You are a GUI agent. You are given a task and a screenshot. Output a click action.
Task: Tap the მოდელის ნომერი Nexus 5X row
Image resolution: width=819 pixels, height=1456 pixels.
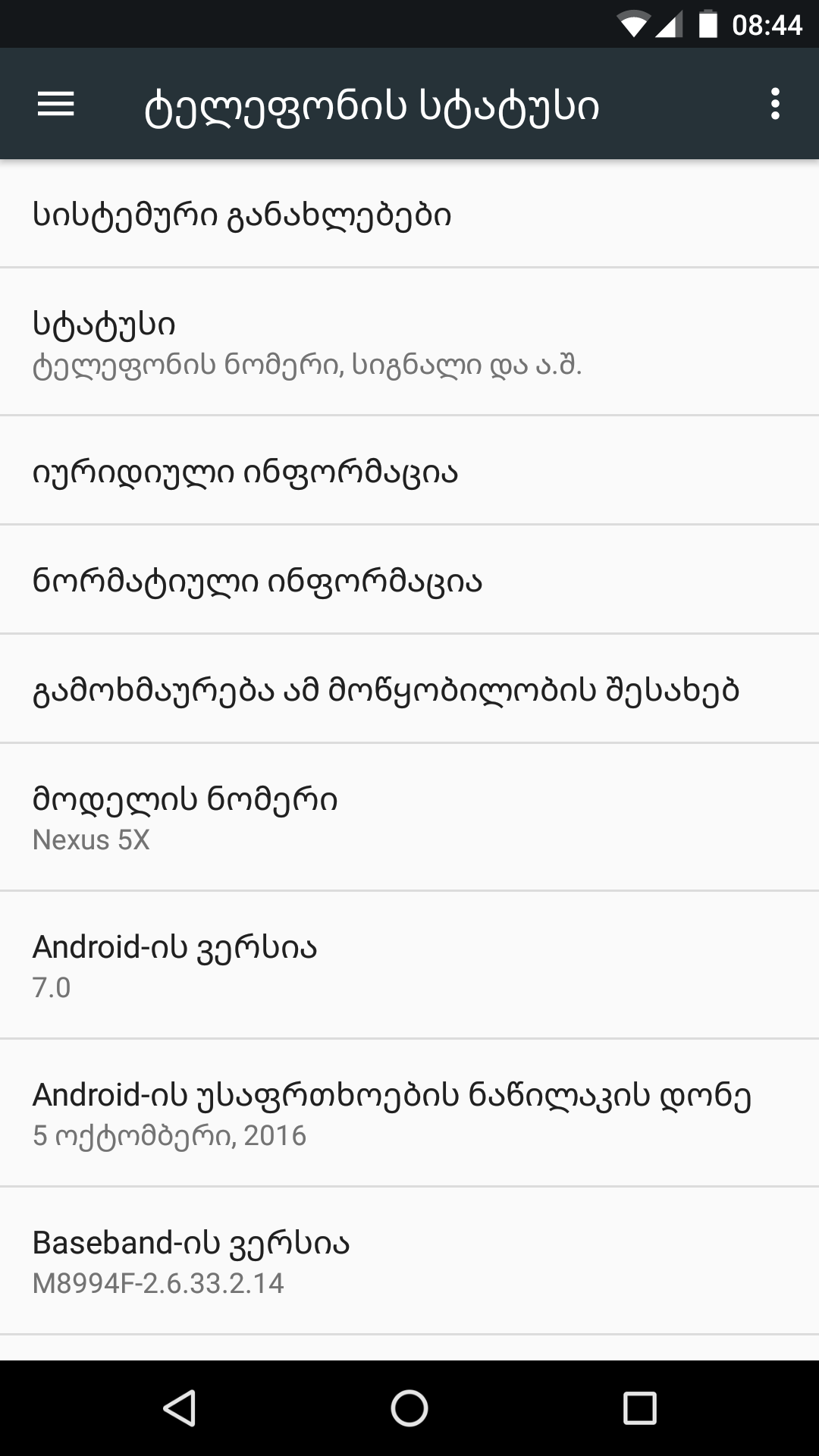pos(409,817)
